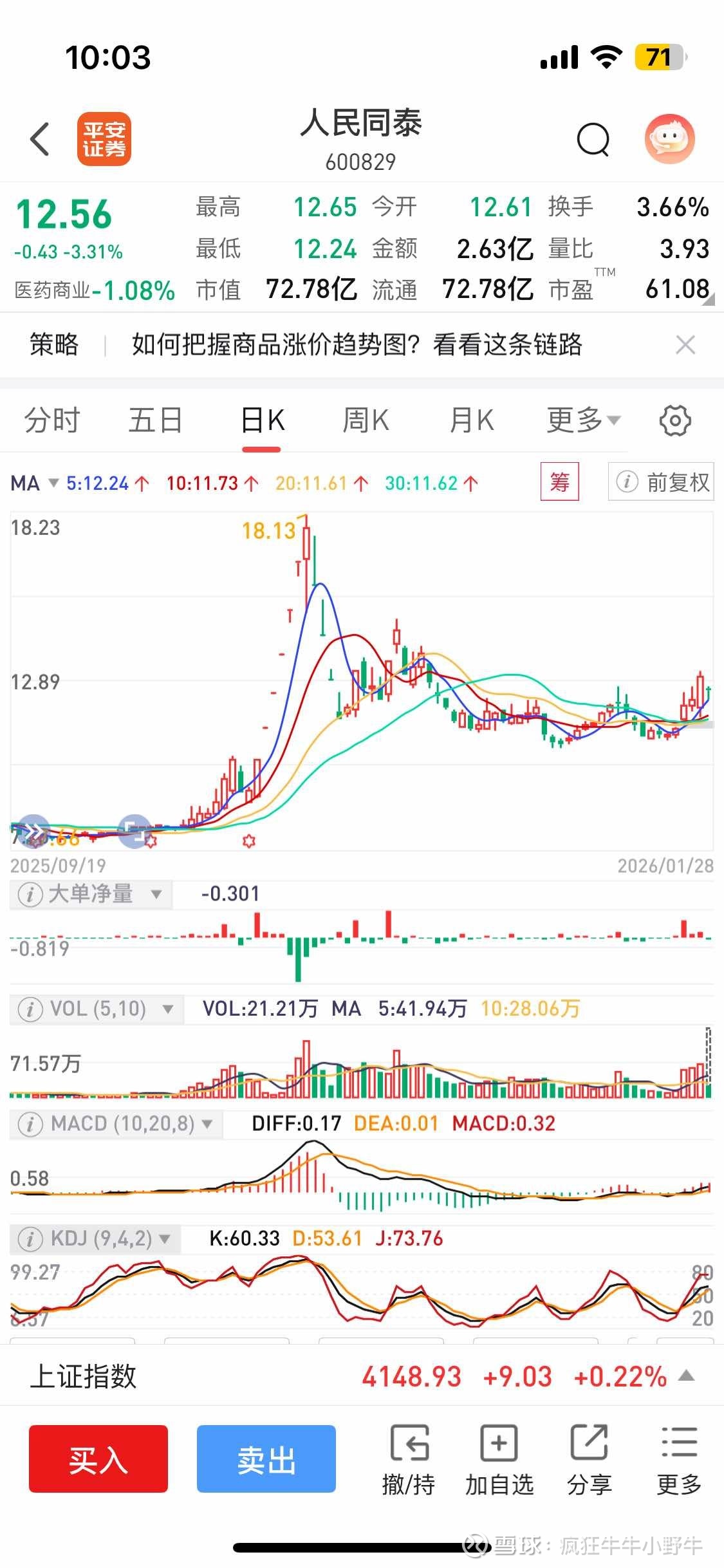Switch to the 周K tab

[366, 420]
